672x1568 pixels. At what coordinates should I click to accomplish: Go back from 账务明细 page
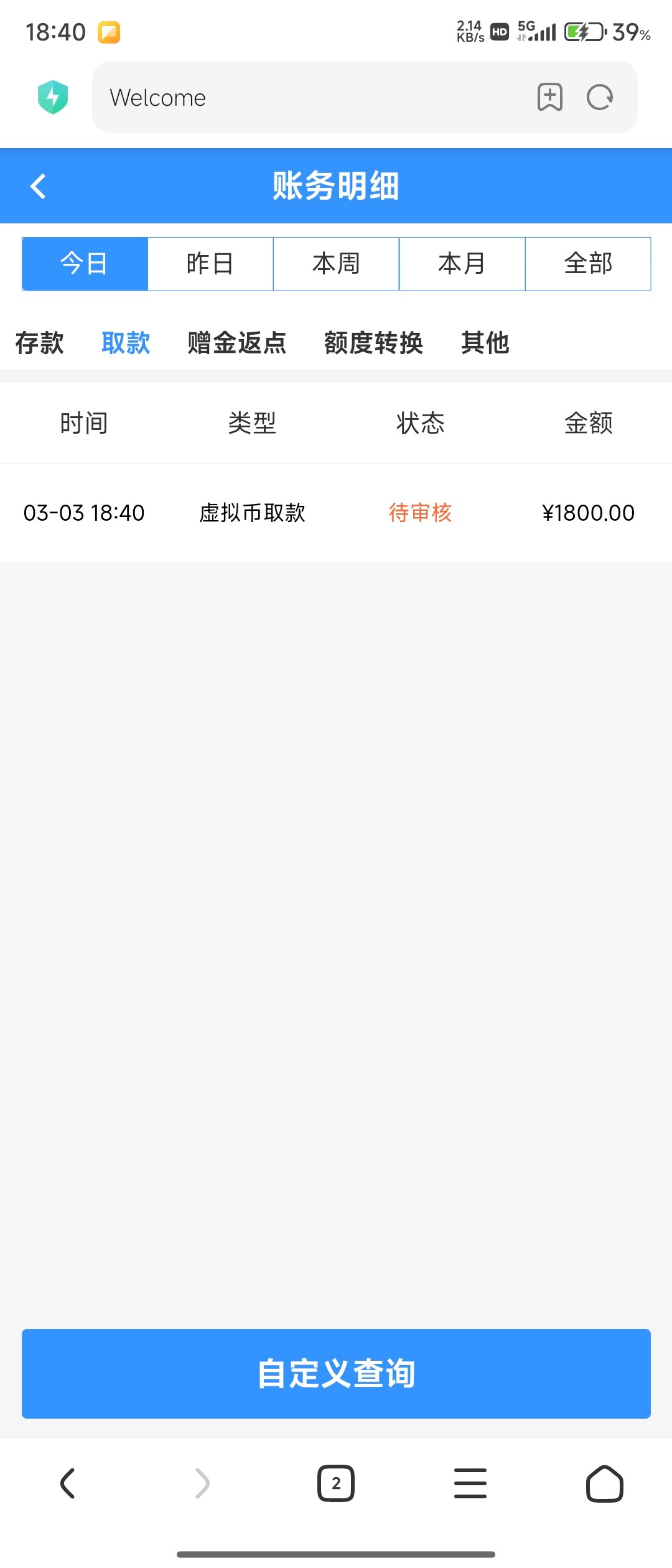coord(39,186)
